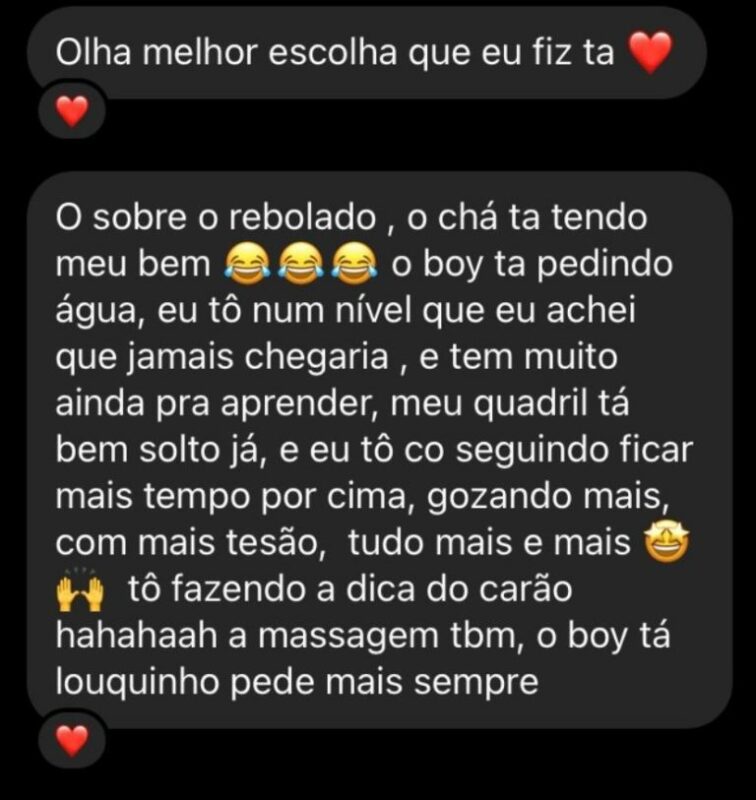Open heart reaction under 'O sobre o rebolado' message

[x=71, y=741]
